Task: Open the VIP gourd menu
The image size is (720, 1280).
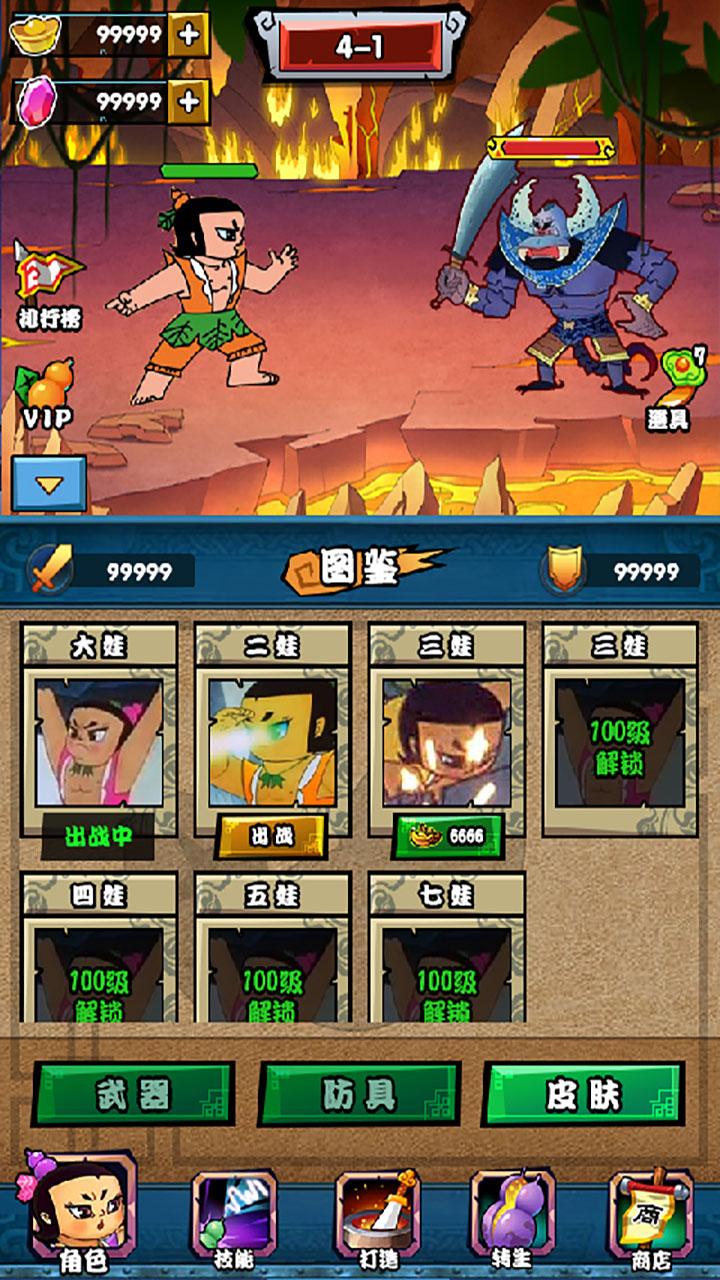Action: [47, 395]
